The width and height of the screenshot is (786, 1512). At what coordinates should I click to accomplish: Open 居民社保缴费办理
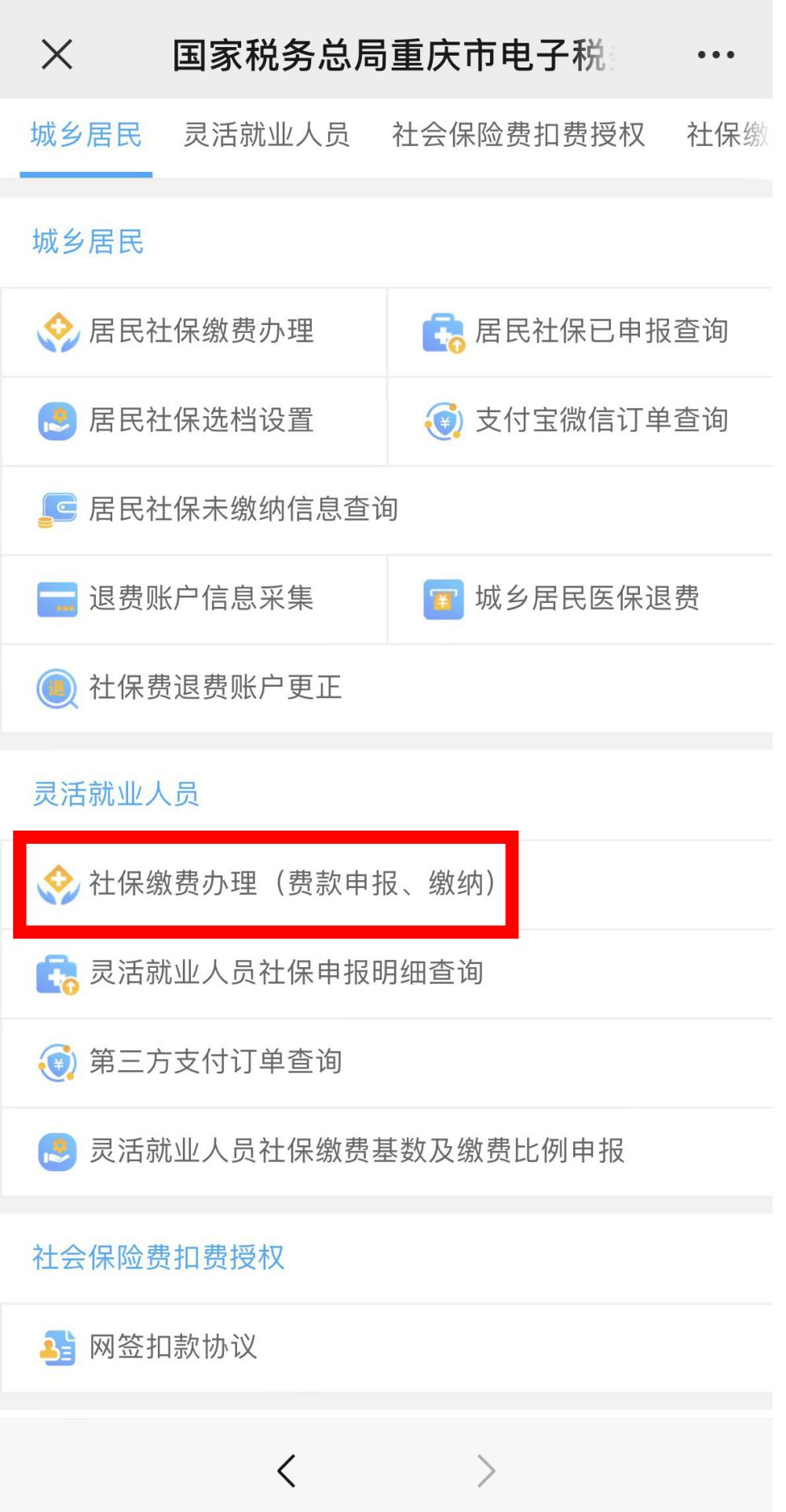click(x=194, y=331)
